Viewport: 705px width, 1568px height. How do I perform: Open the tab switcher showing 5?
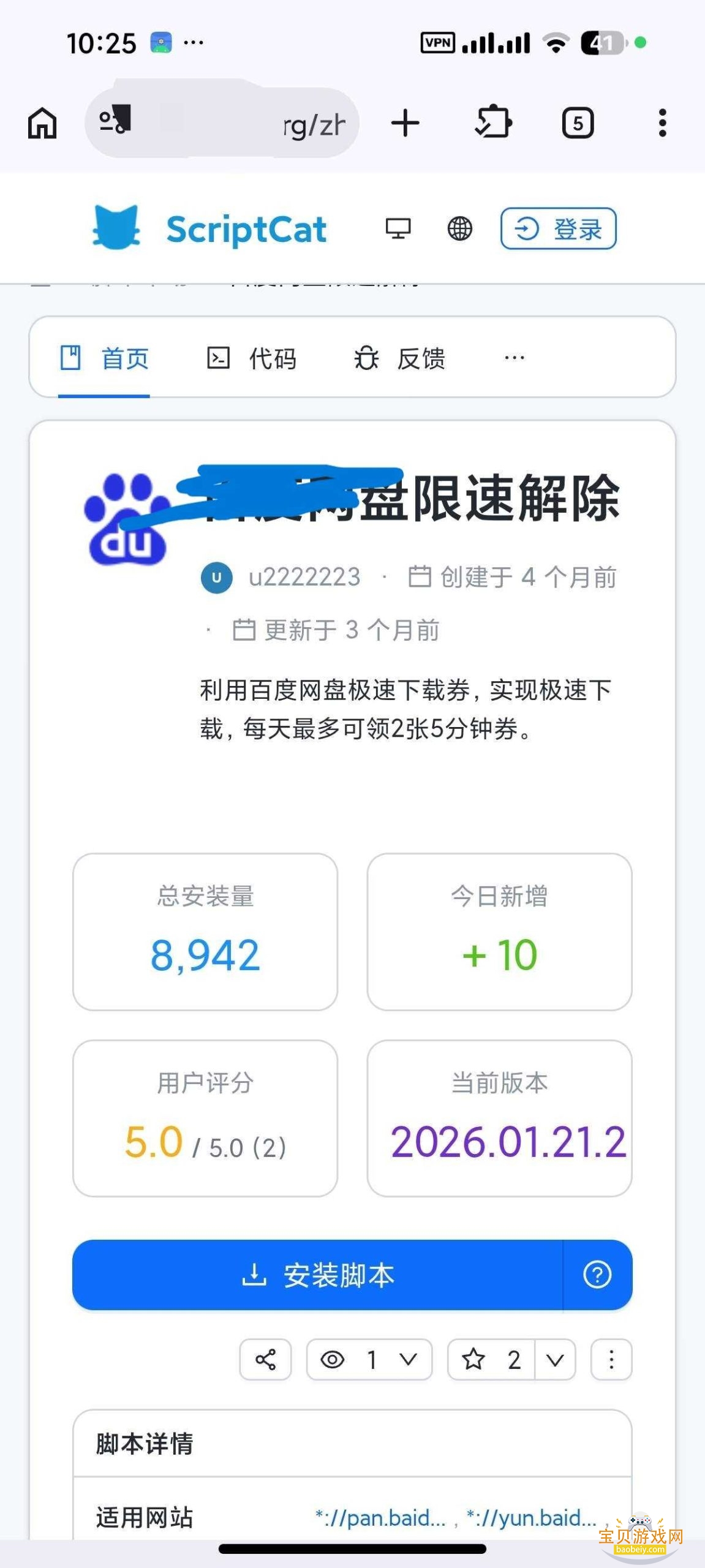[578, 123]
